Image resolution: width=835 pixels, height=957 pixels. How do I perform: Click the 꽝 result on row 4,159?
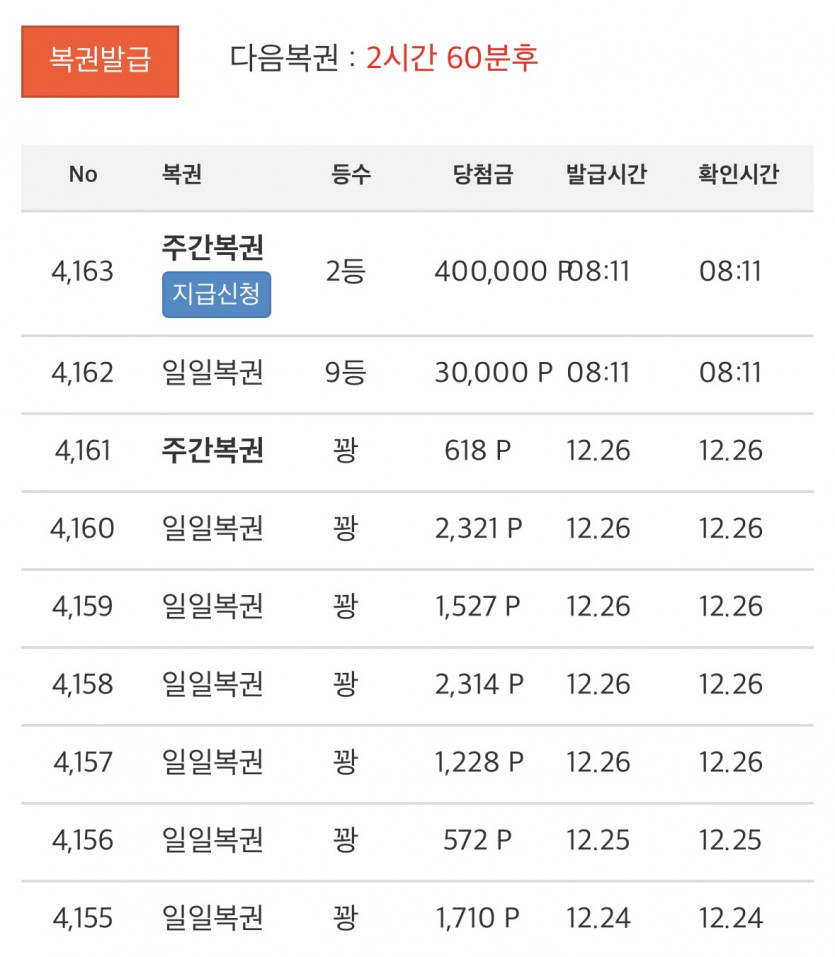[347, 608]
